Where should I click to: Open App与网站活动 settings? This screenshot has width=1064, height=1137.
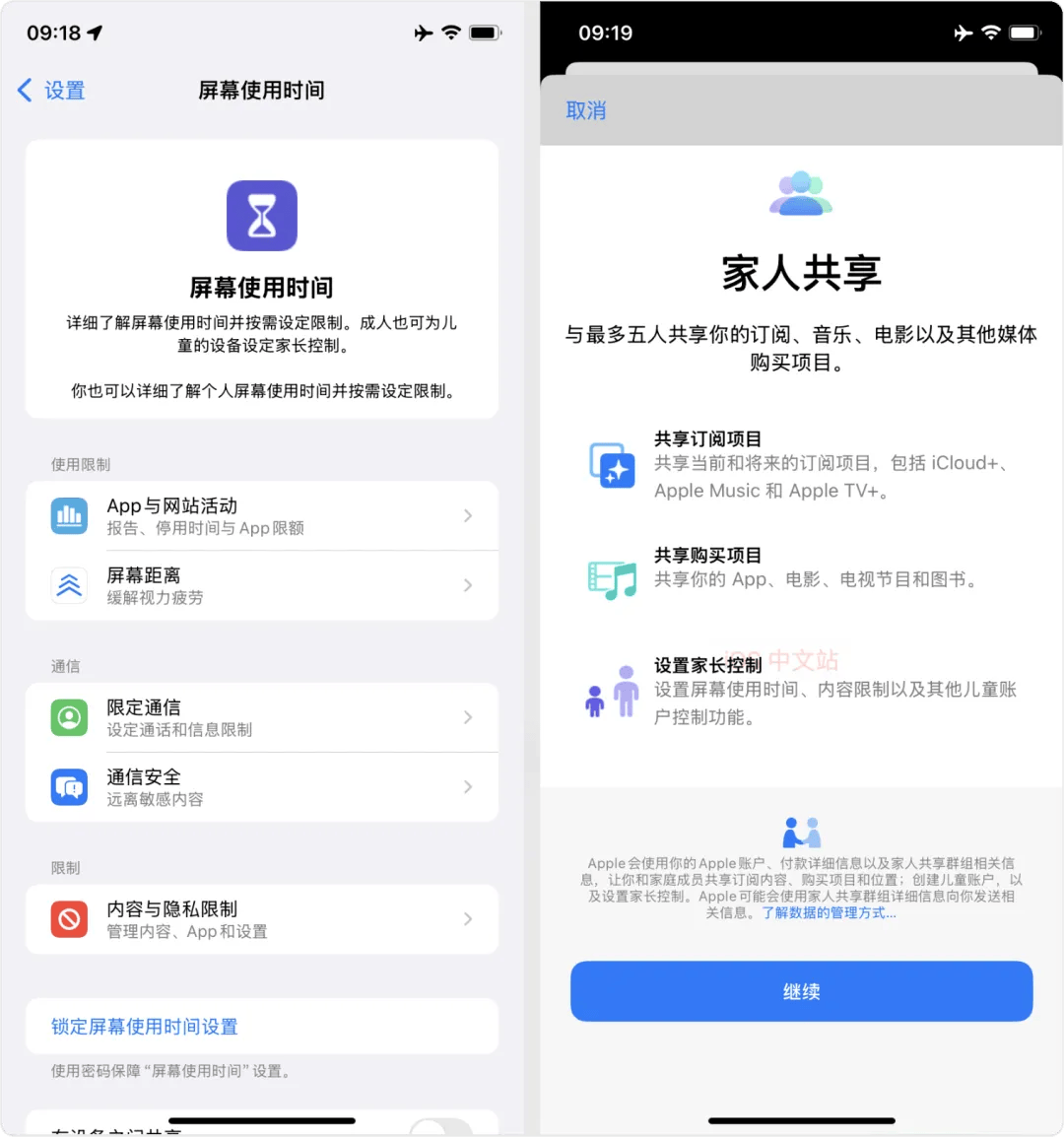pos(261,516)
